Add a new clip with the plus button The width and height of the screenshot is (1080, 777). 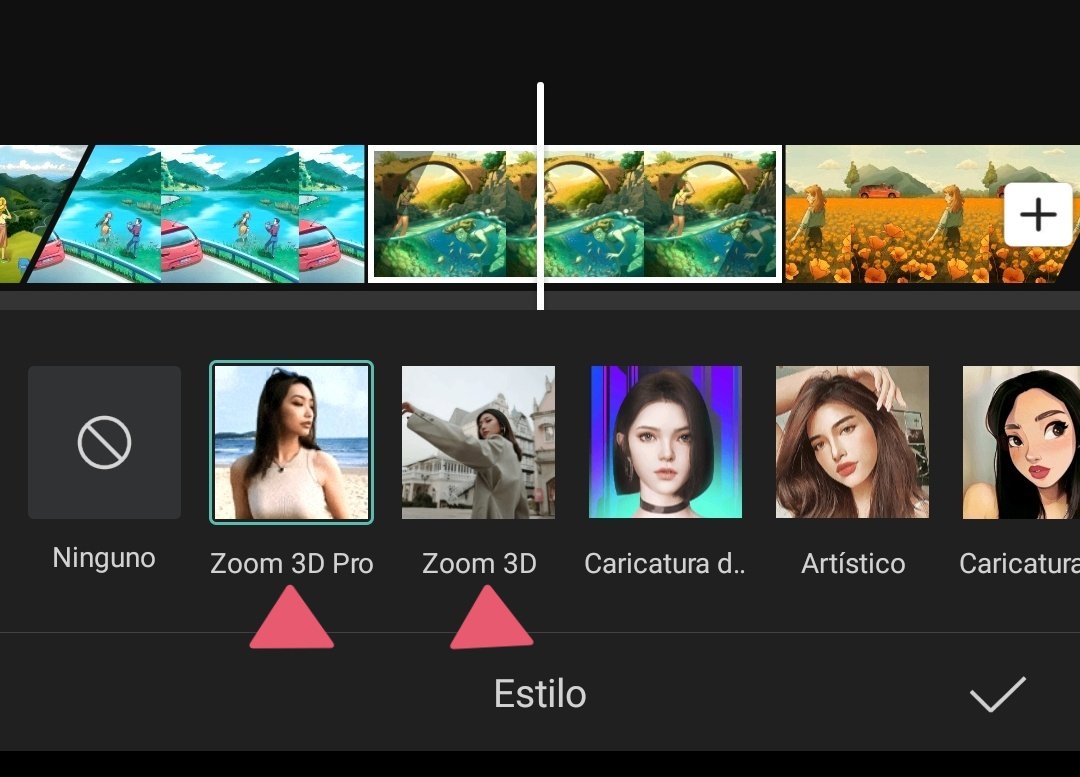[x=1038, y=214]
